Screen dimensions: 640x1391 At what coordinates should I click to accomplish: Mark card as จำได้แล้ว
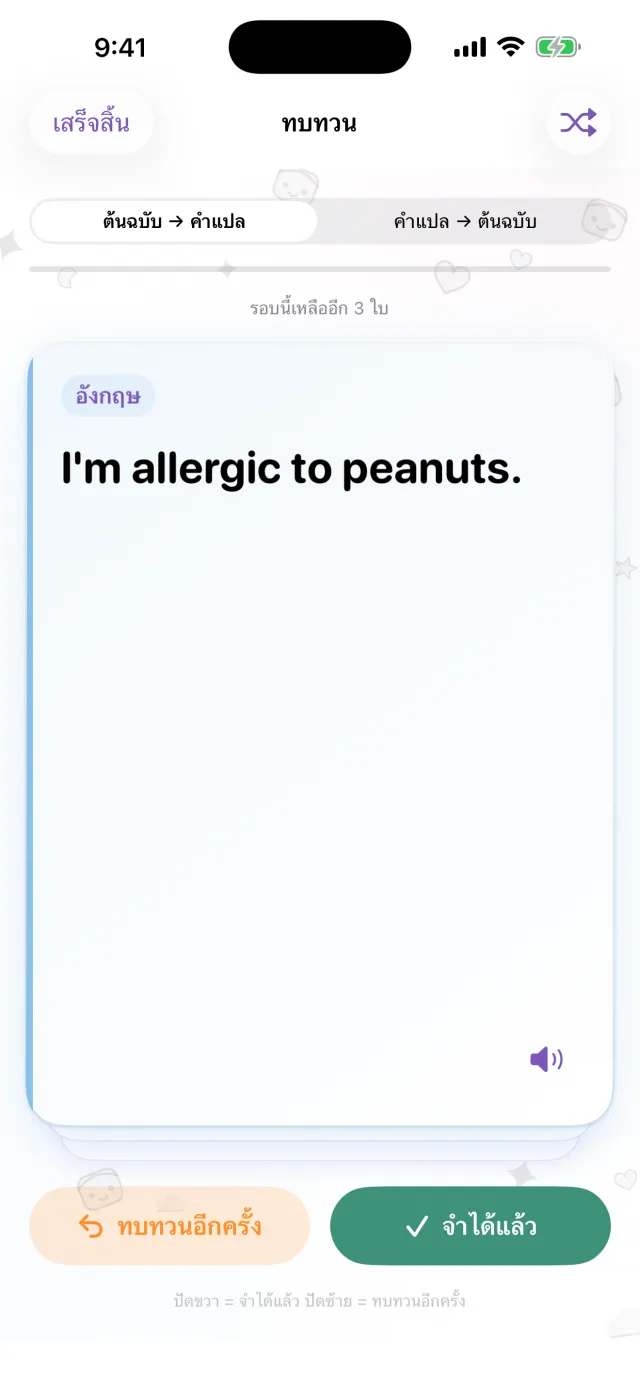470,1226
